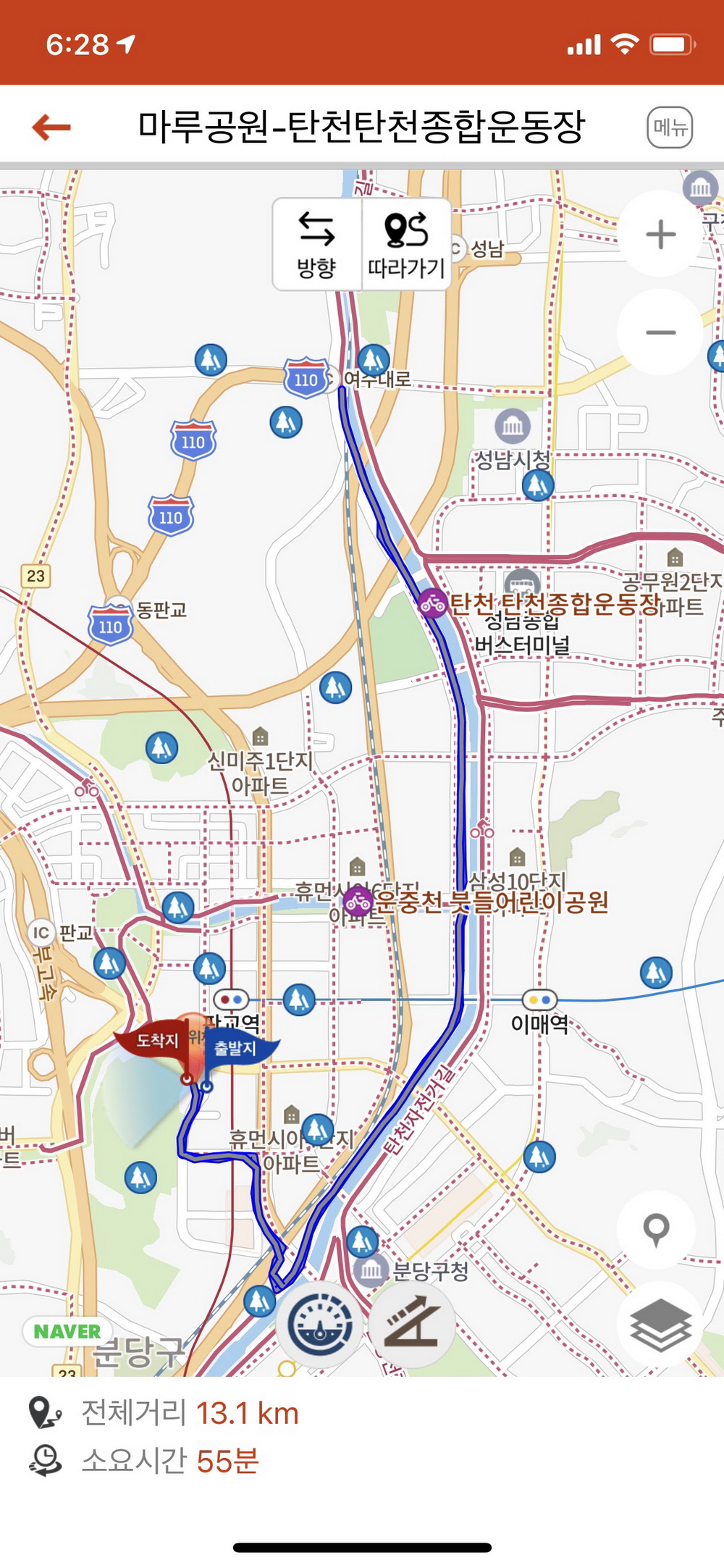Tap the 출발지 start flag
Viewport: 724px width, 1568px height.
click(x=235, y=1048)
